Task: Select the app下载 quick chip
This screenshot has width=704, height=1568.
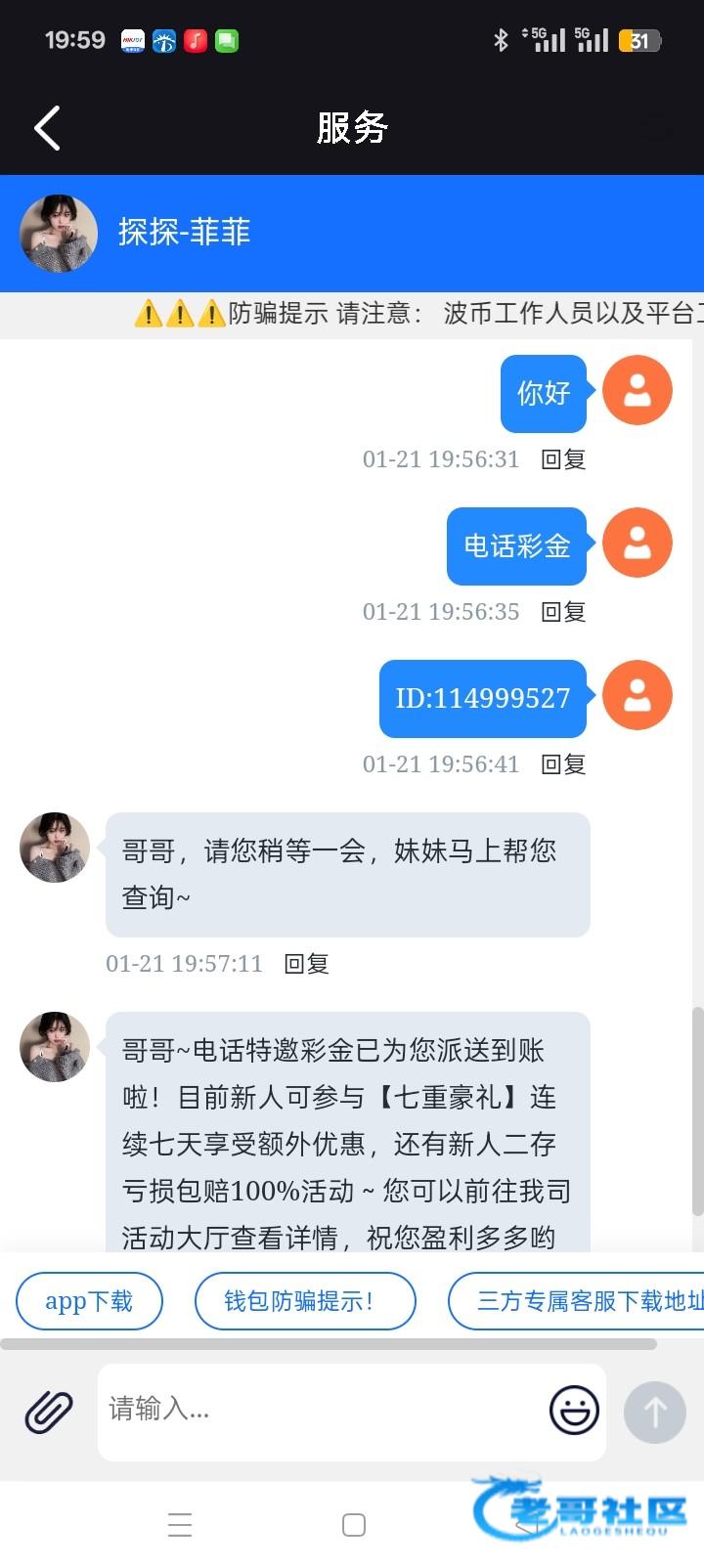Action: [x=89, y=1301]
